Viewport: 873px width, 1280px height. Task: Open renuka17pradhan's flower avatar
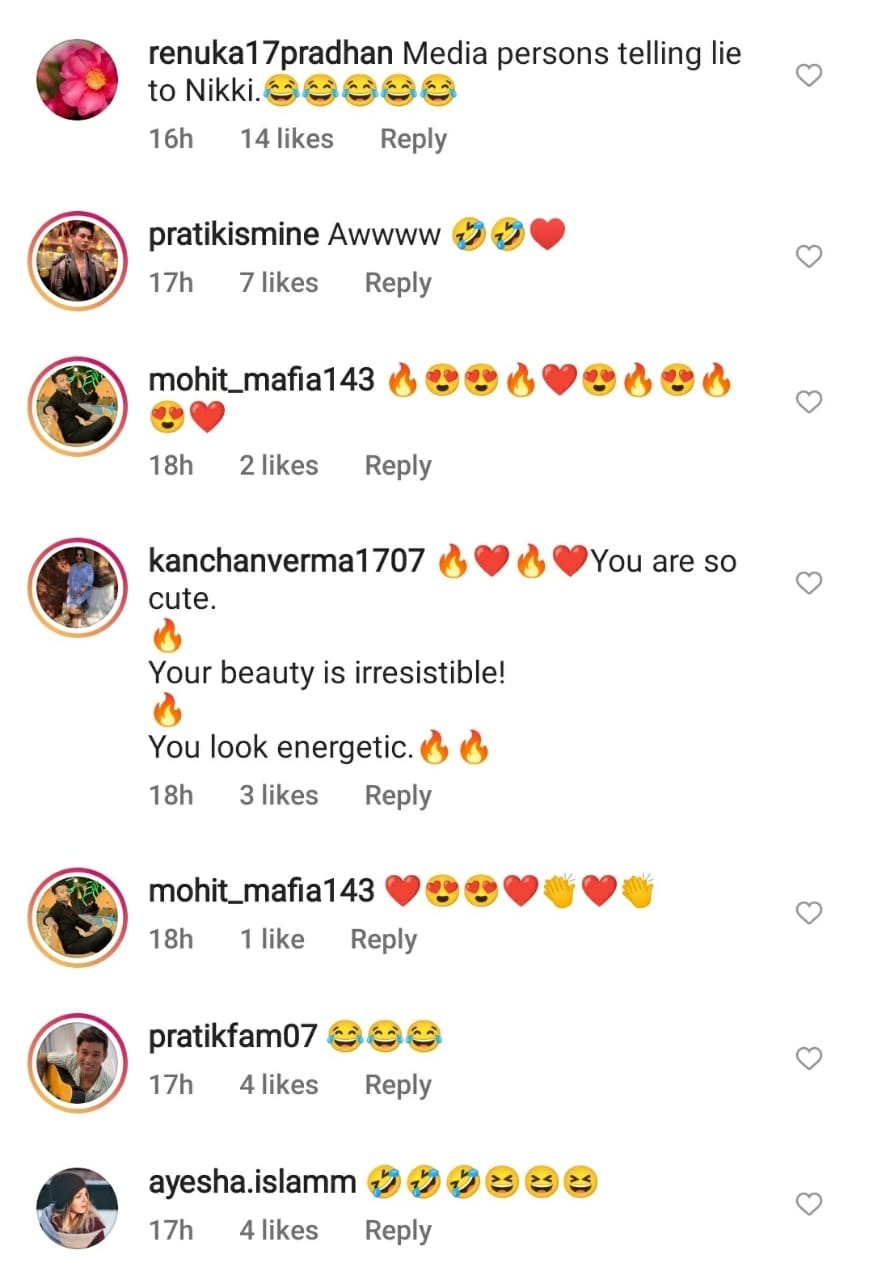pyautogui.click(x=78, y=79)
